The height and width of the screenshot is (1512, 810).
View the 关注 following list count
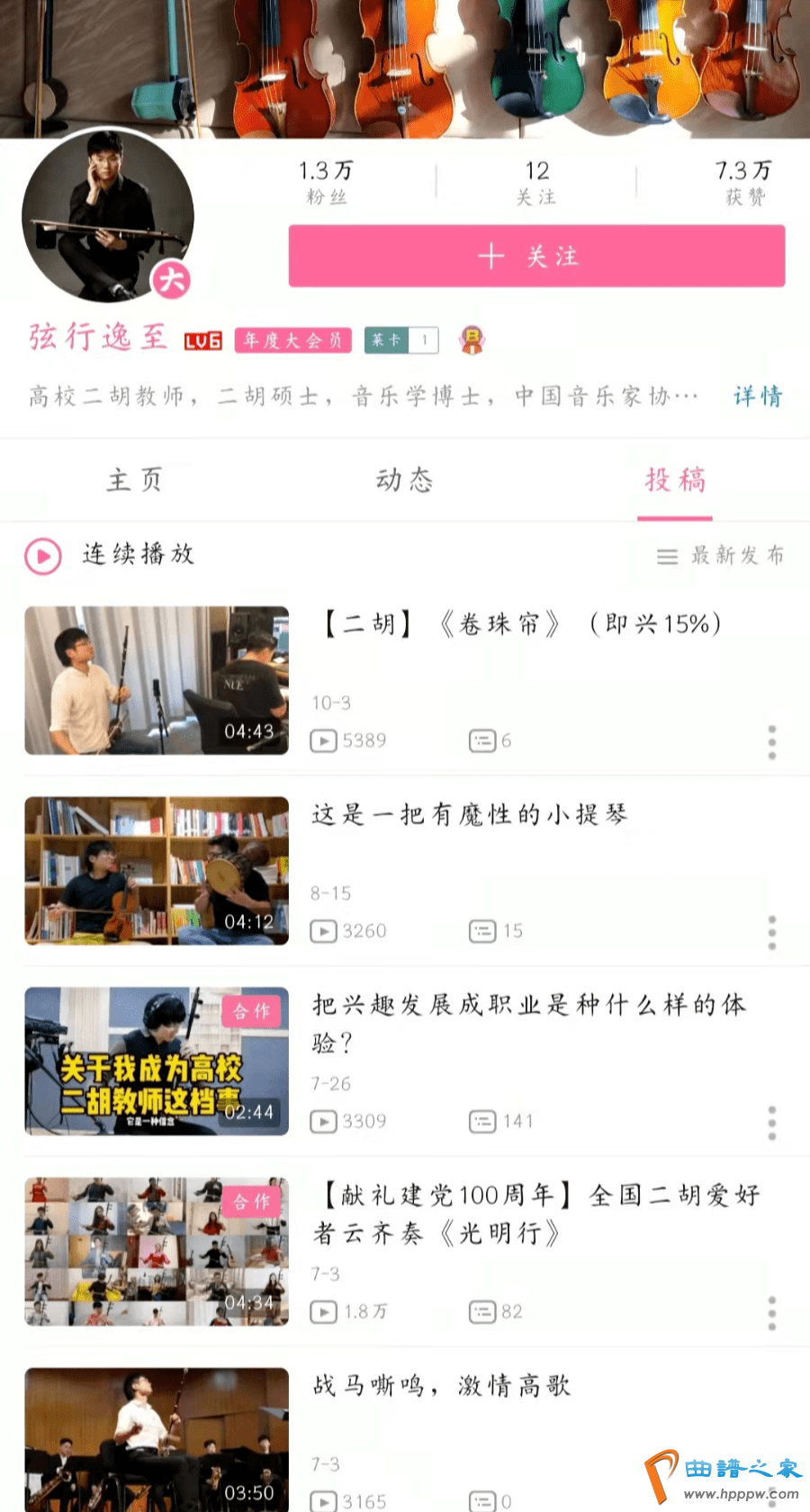pyautogui.click(x=536, y=182)
